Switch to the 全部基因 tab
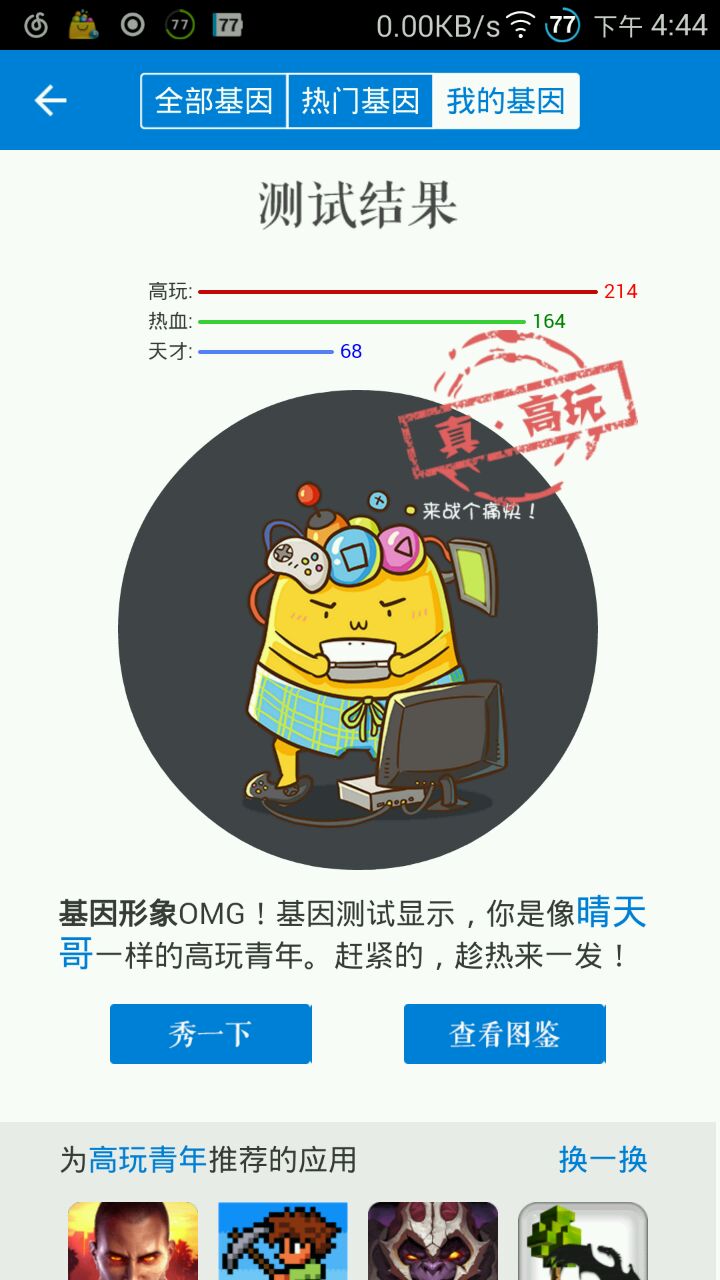The image size is (720, 1280). click(214, 101)
